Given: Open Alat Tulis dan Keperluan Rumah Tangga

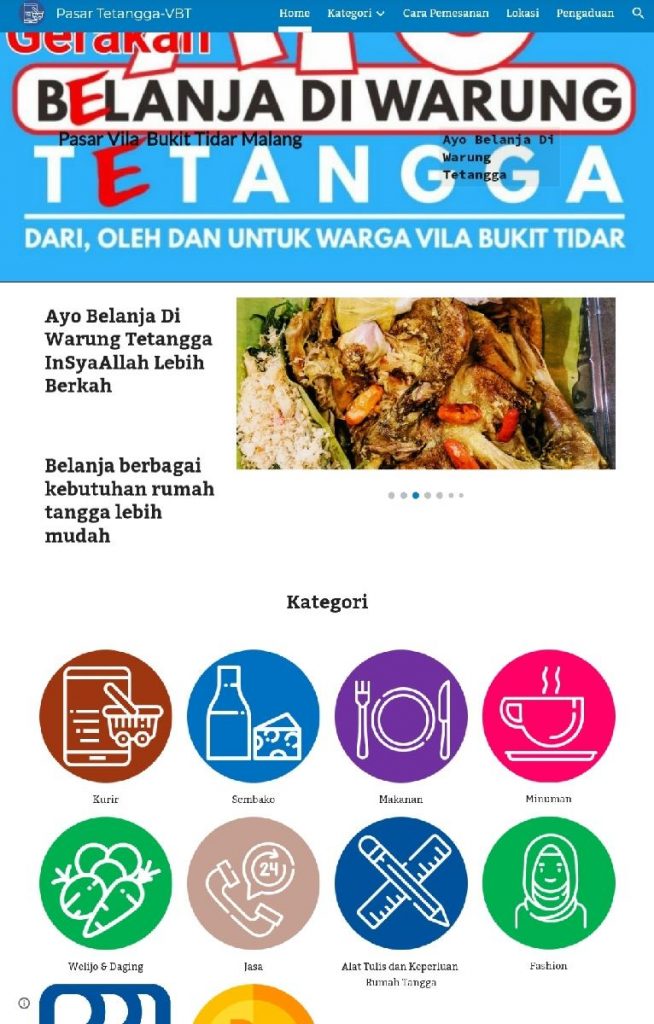Looking at the screenshot, I should click(x=401, y=883).
